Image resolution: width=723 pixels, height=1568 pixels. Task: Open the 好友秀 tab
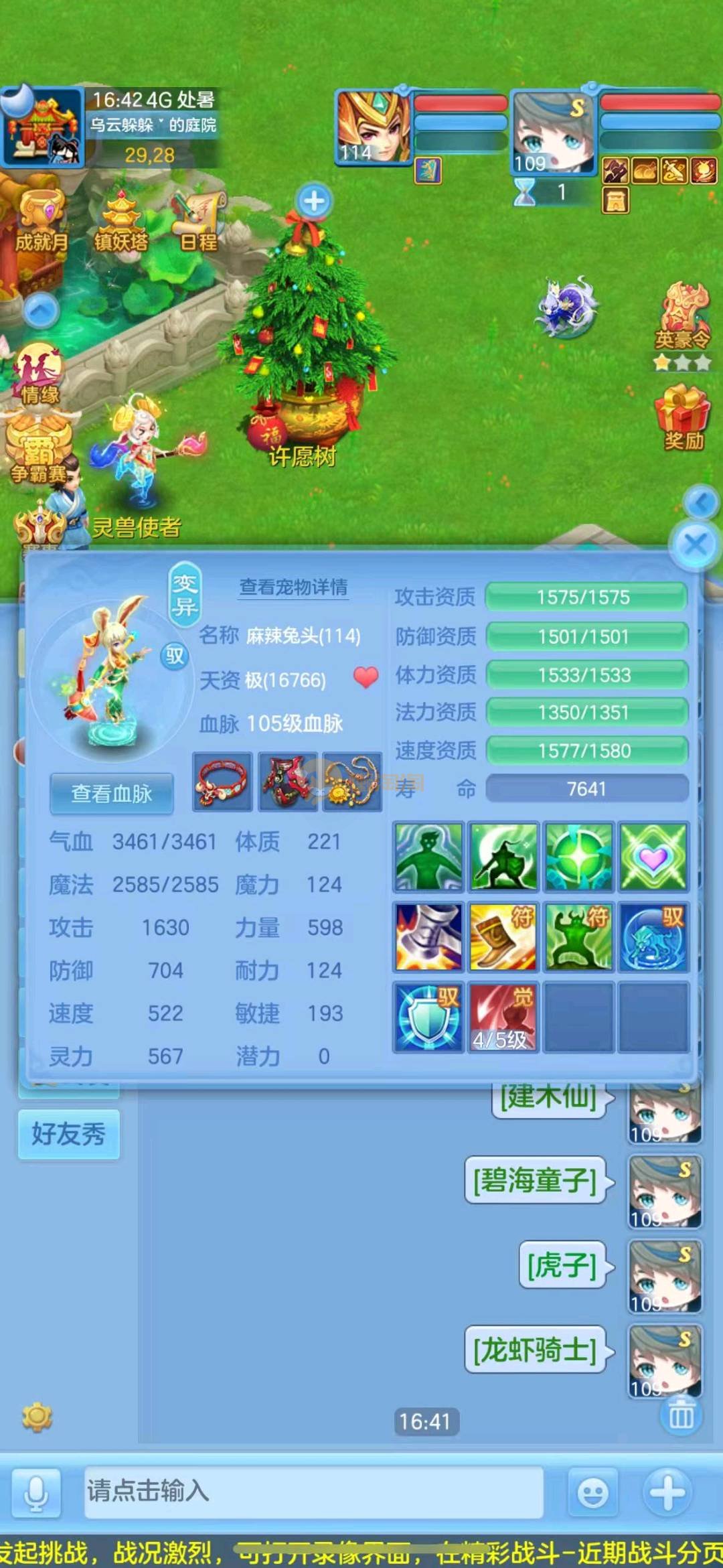pyautogui.click(x=68, y=1134)
